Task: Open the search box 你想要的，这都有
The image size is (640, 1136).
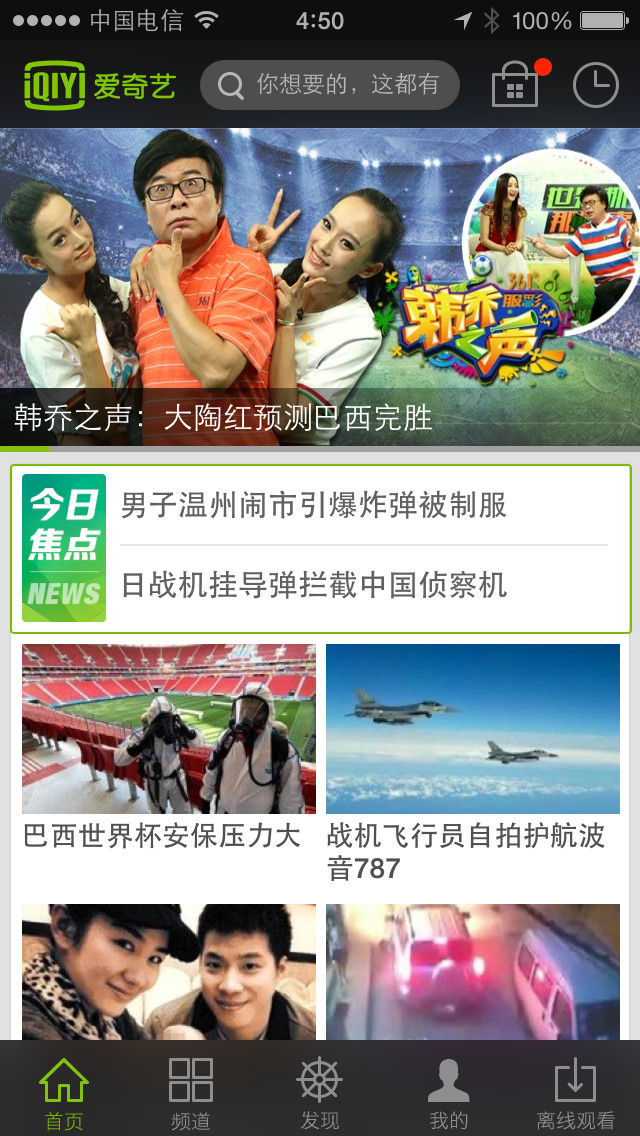Action: tap(330, 85)
